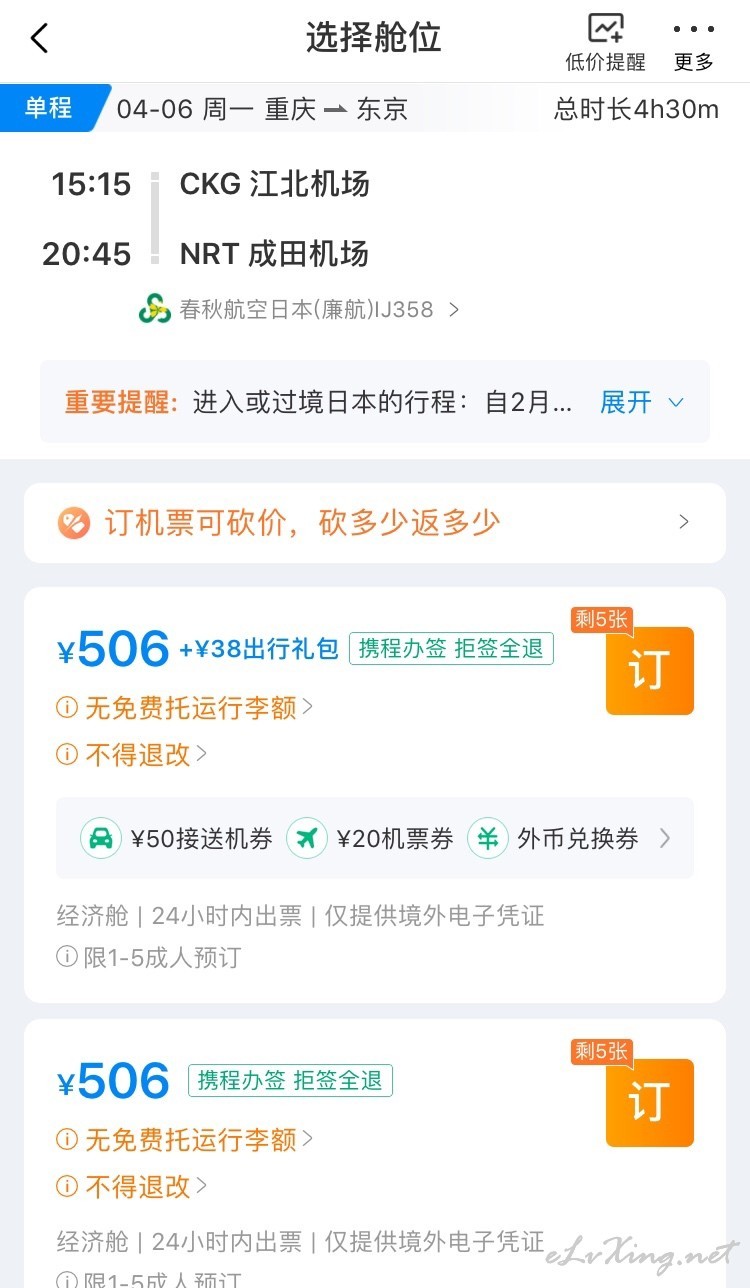Check refund rules on the second ¥506 fare
Screen dimensions: 750x1288
pos(132,1187)
